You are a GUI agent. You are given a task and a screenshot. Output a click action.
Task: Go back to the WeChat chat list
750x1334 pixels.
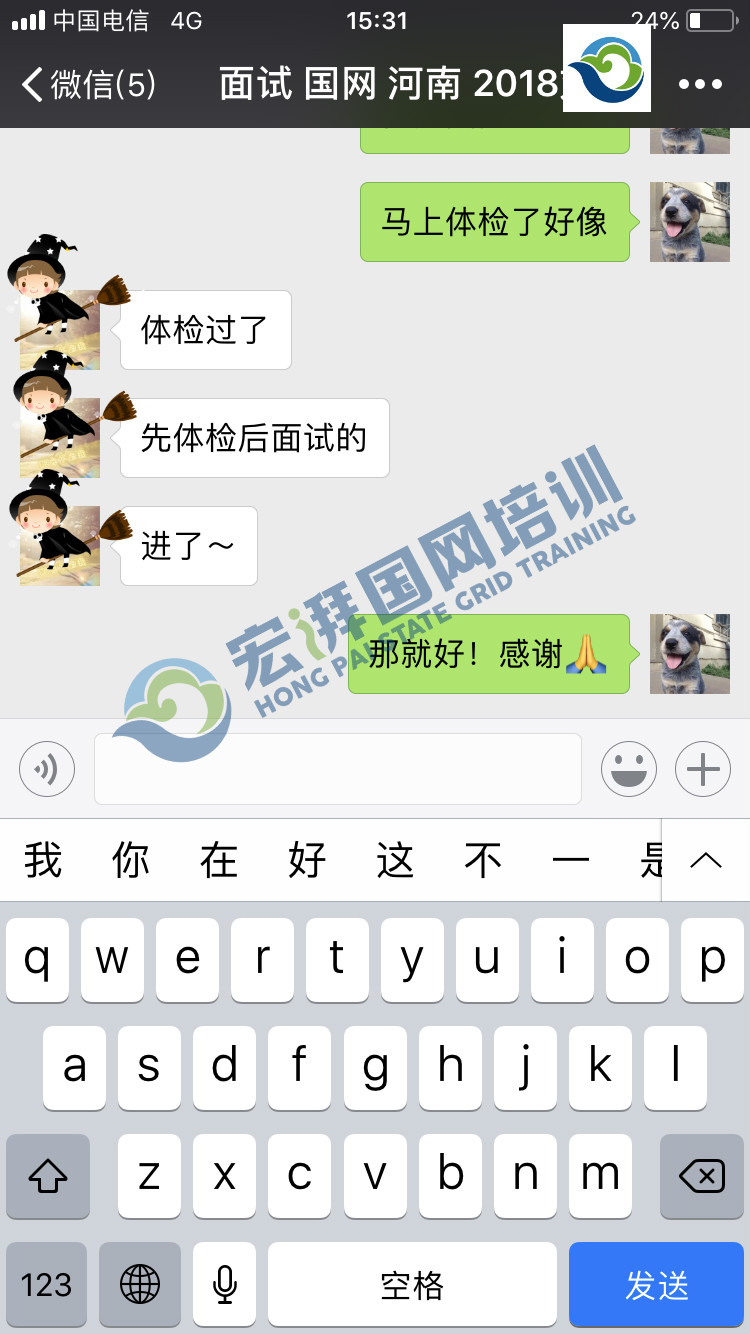(88, 85)
